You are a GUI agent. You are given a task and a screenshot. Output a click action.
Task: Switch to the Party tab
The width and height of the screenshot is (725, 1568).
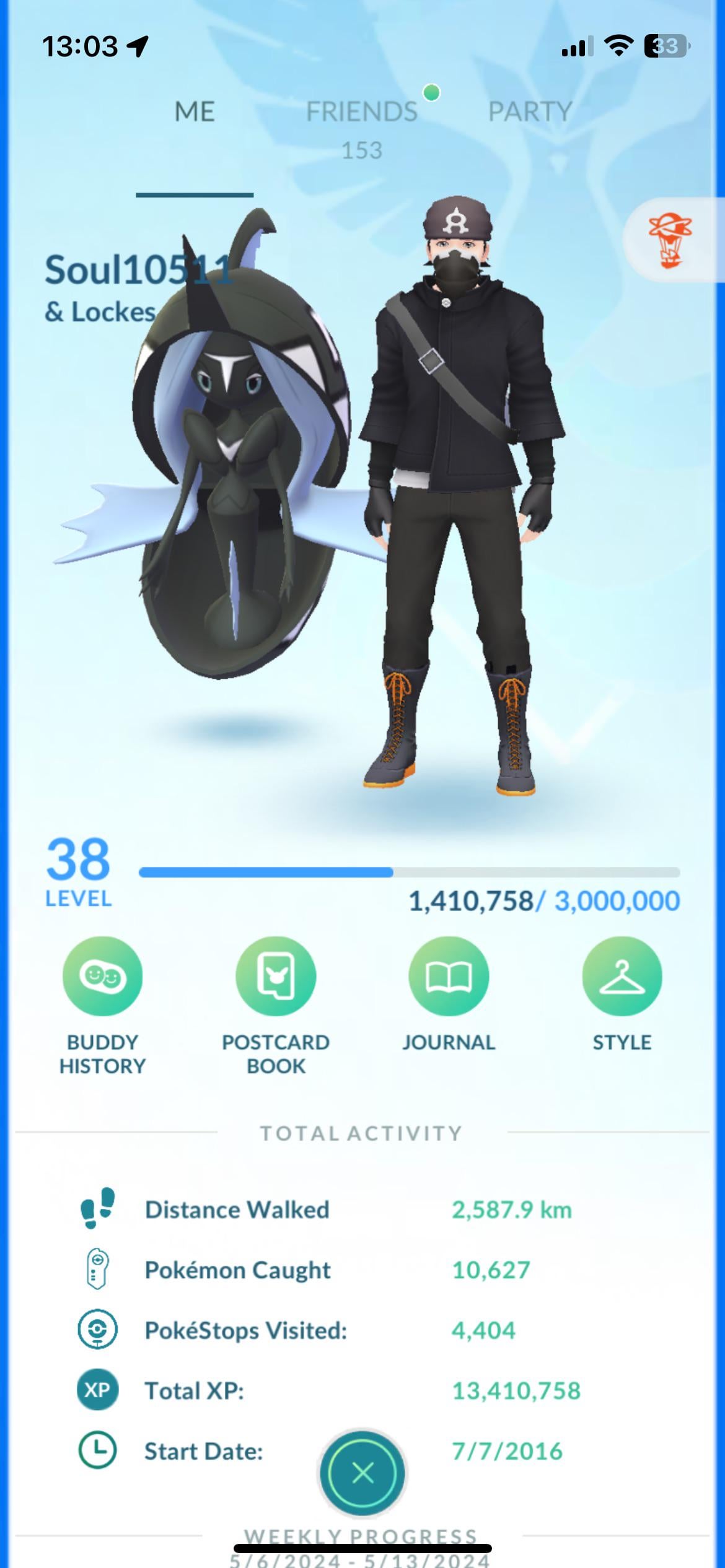pos(530,112)
